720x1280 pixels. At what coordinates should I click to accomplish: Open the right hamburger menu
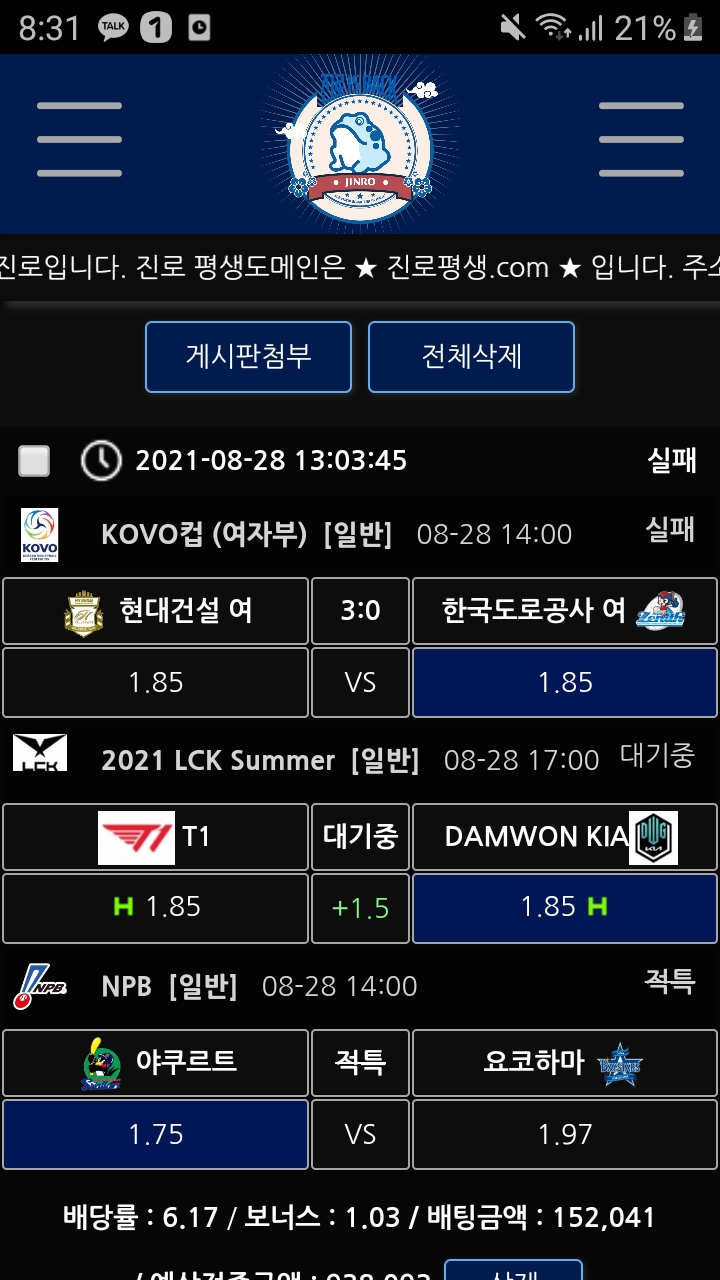pyautogui.click(x=641, y=140)
